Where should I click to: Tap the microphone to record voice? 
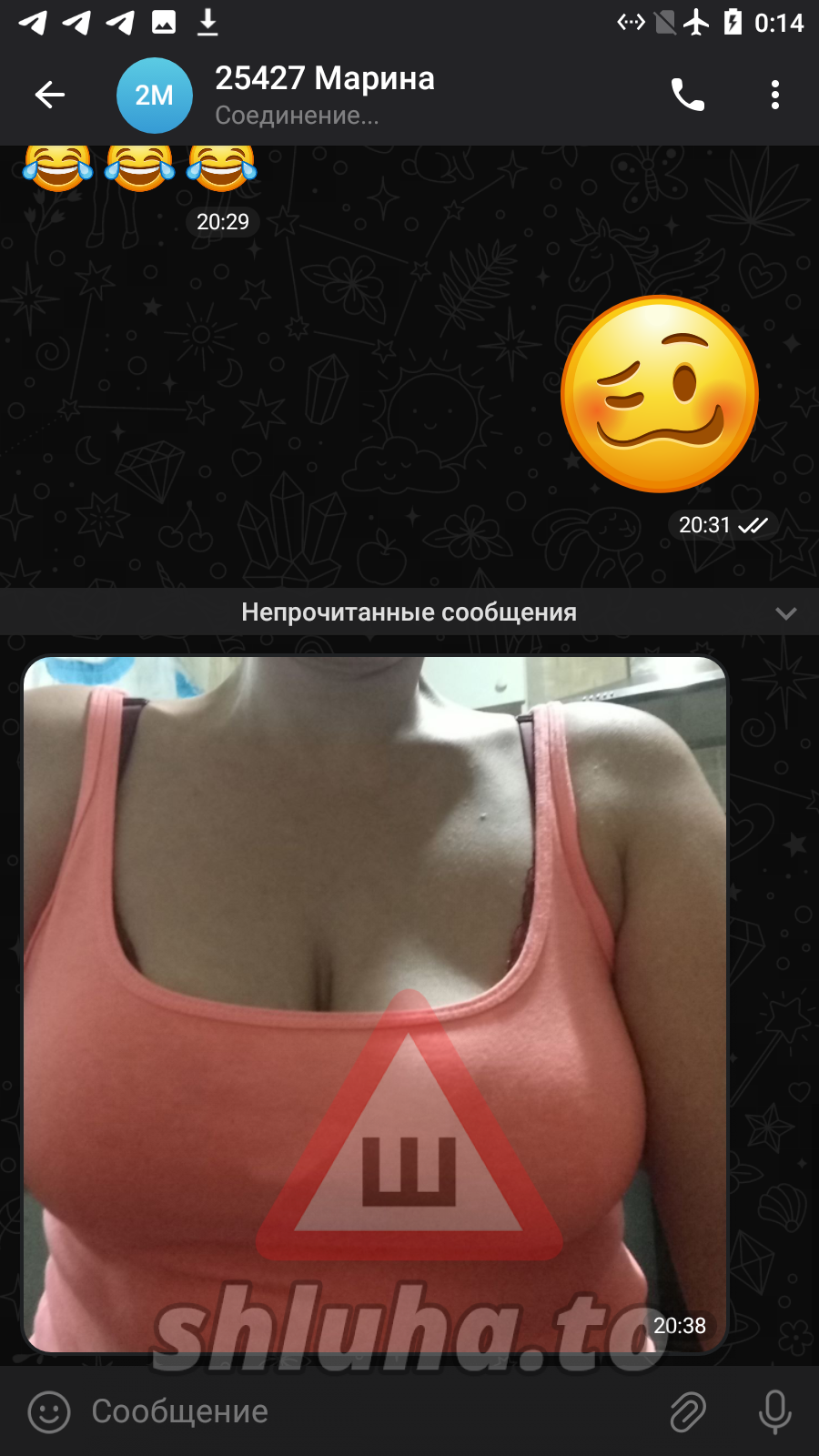pos(775,1412)
